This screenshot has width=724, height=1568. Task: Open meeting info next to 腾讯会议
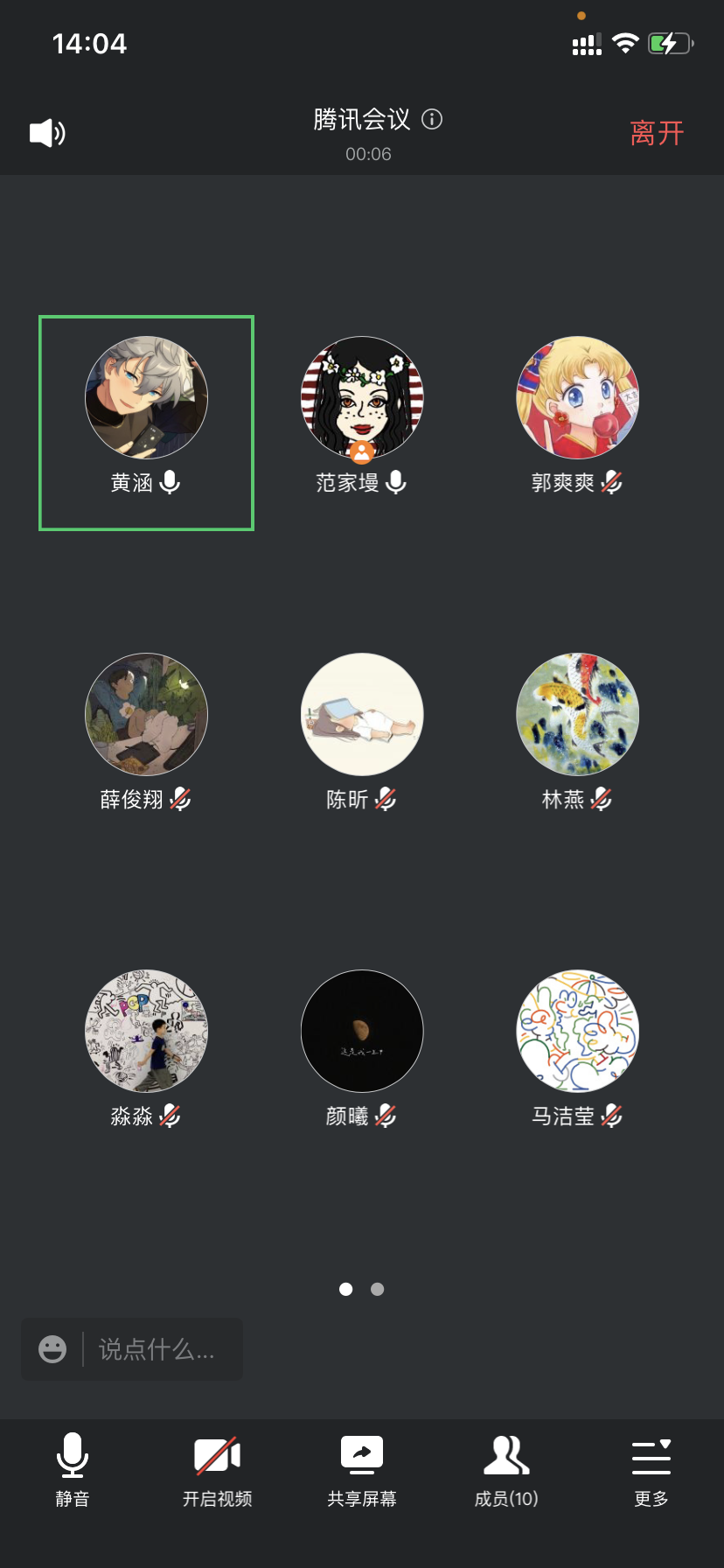pyautogui.click(x=432, y=119)
